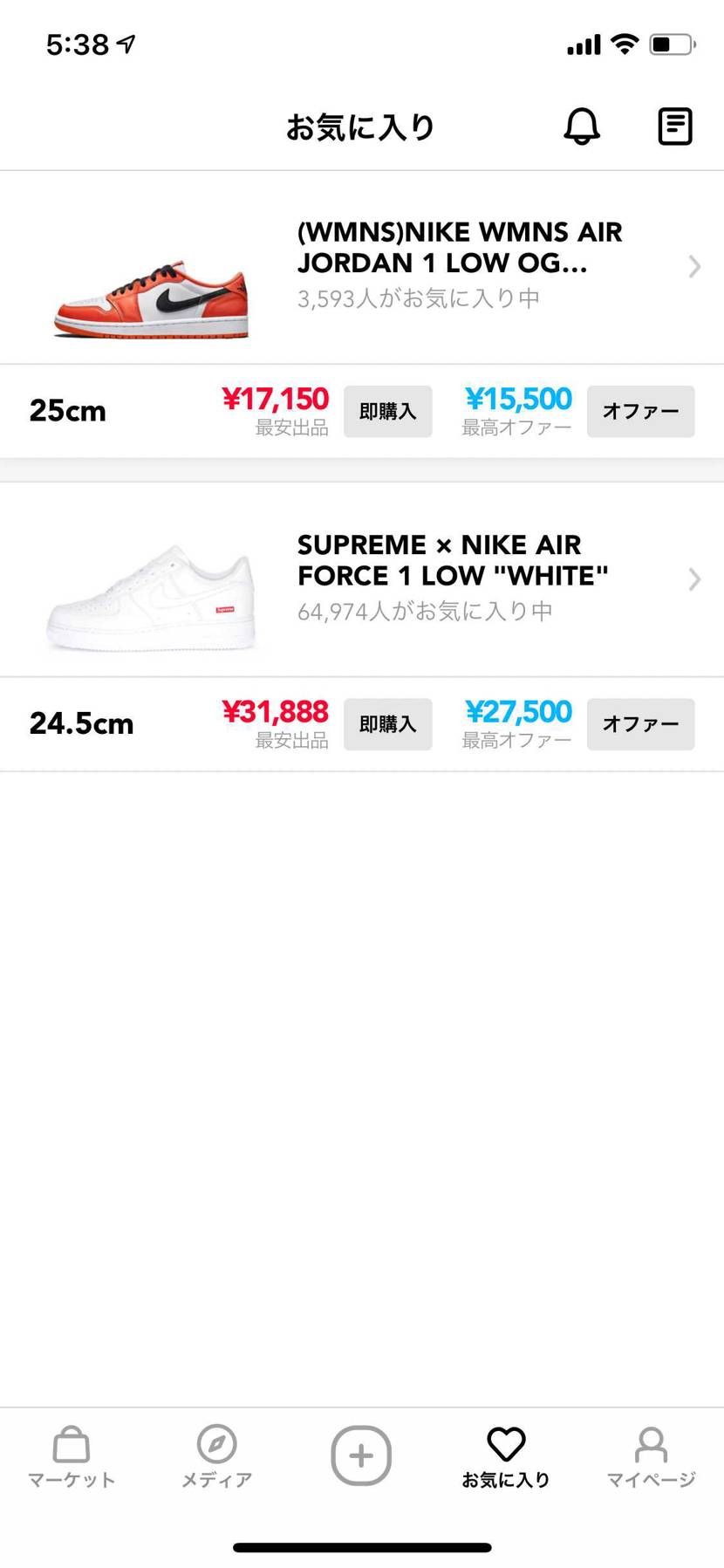This screenshot has height=1568, width=724.
Task: Tap 即購入 for the ¥31,888 listing
Action: tap(387, 724)
